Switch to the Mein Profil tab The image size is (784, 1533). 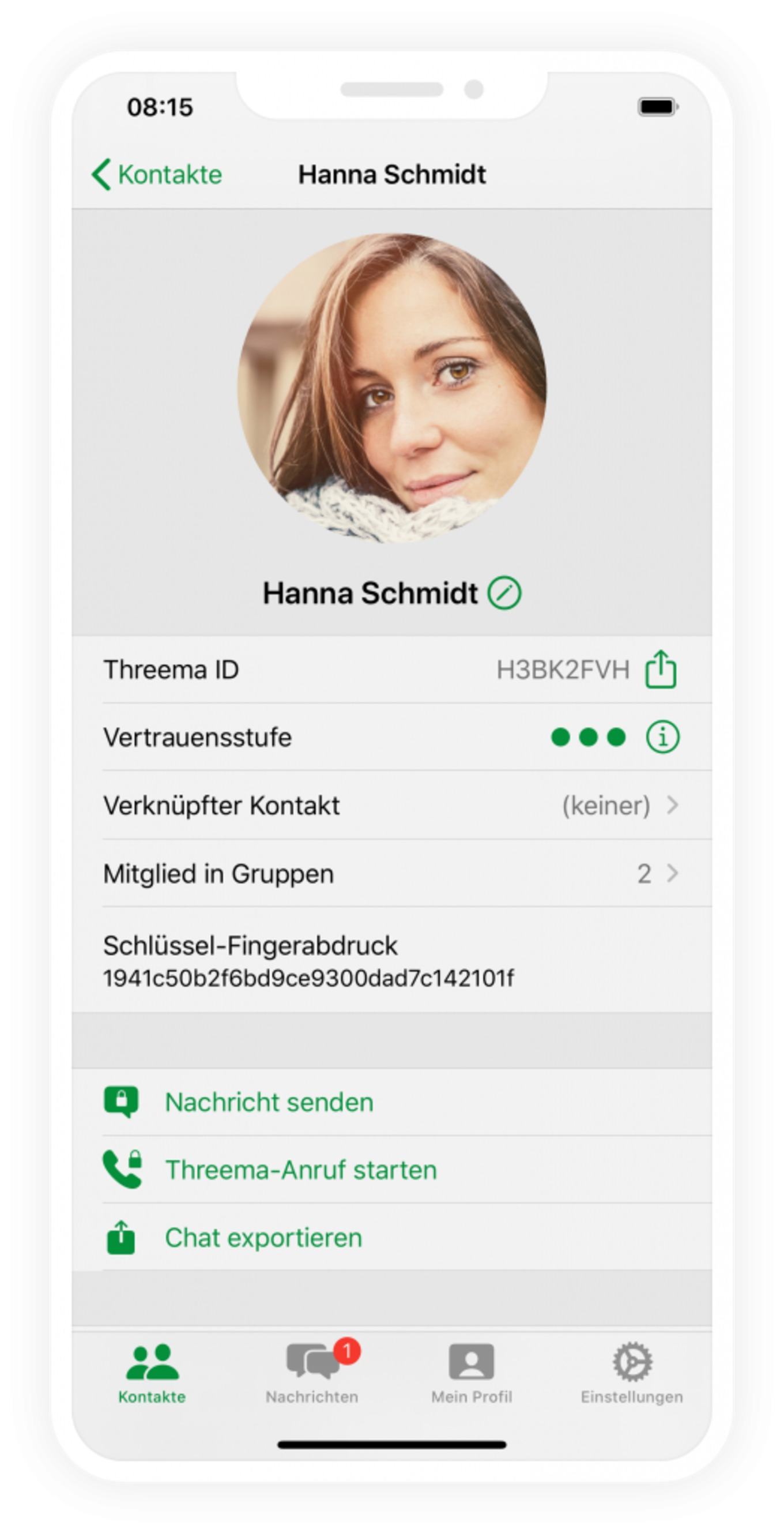[472, 1372]
